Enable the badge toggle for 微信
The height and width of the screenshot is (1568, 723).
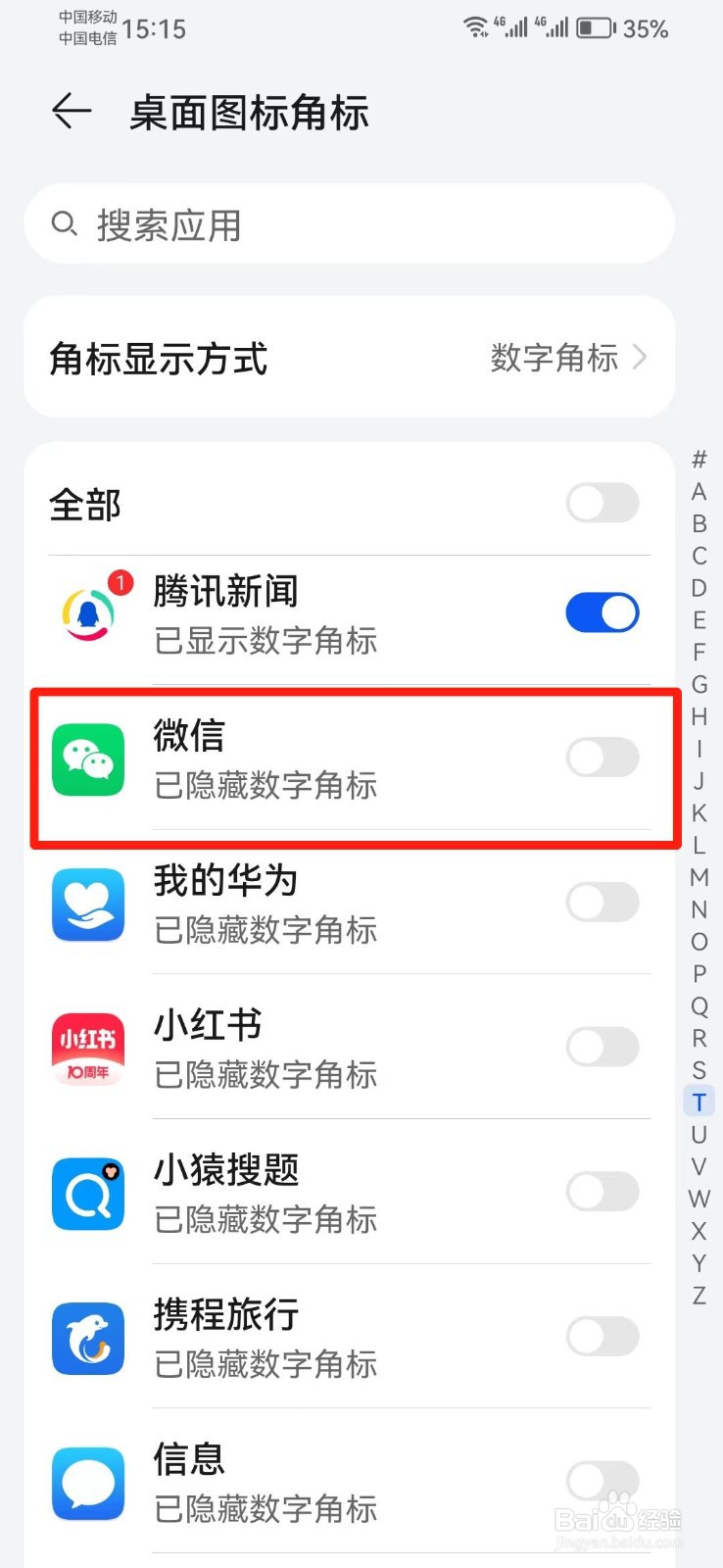(x=602, y=758)
